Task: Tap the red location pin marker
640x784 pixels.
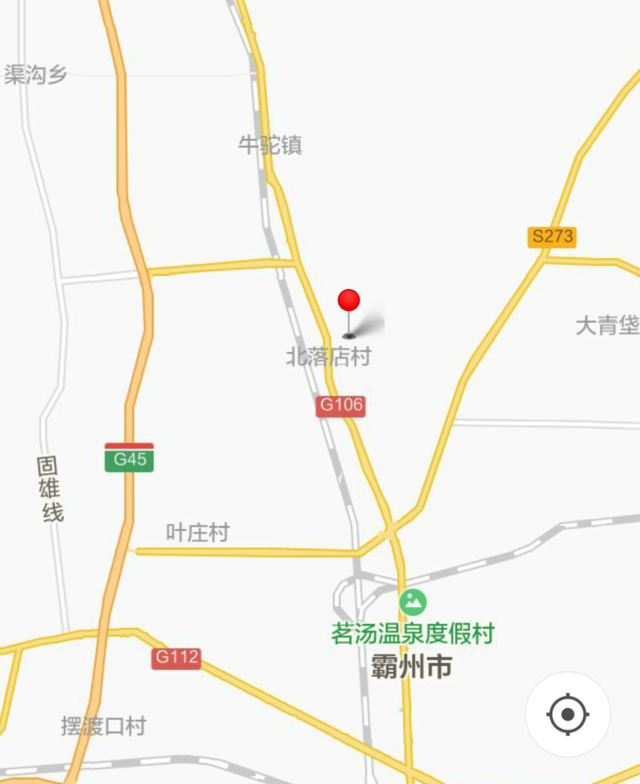Action: pos(348,303)
